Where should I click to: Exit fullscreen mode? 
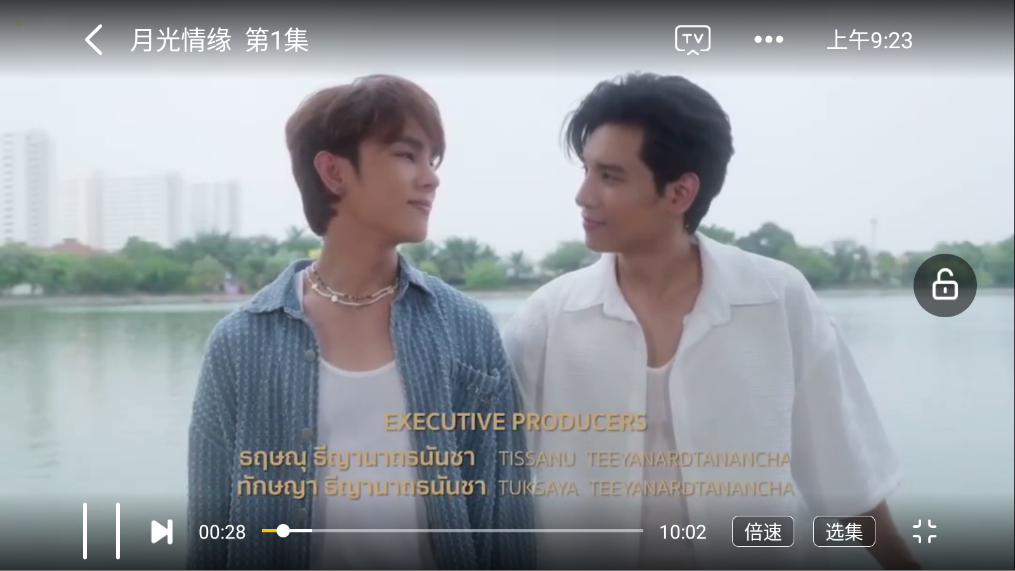[924, 532]
